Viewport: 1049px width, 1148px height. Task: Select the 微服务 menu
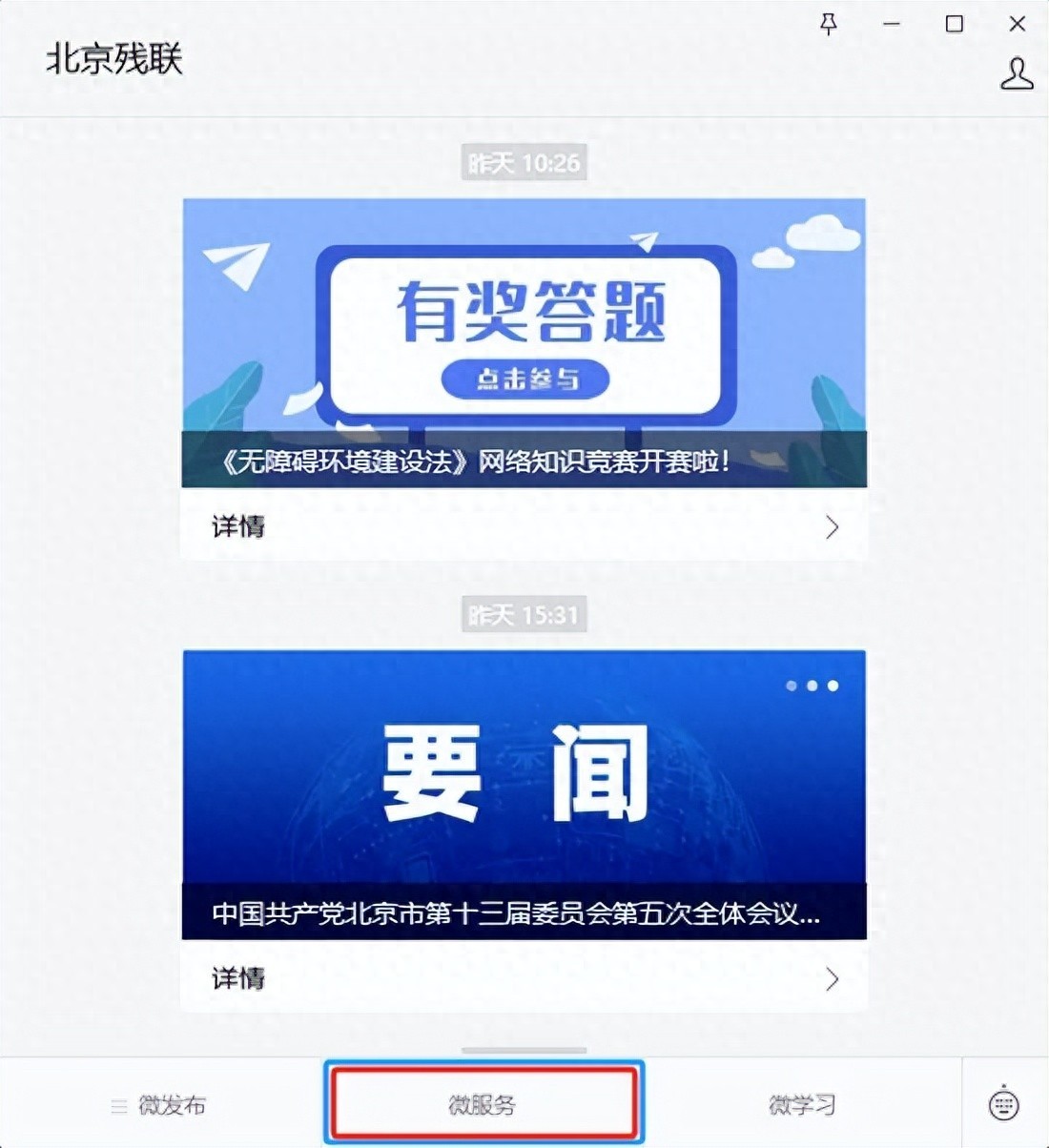[x=483, y=1105]
